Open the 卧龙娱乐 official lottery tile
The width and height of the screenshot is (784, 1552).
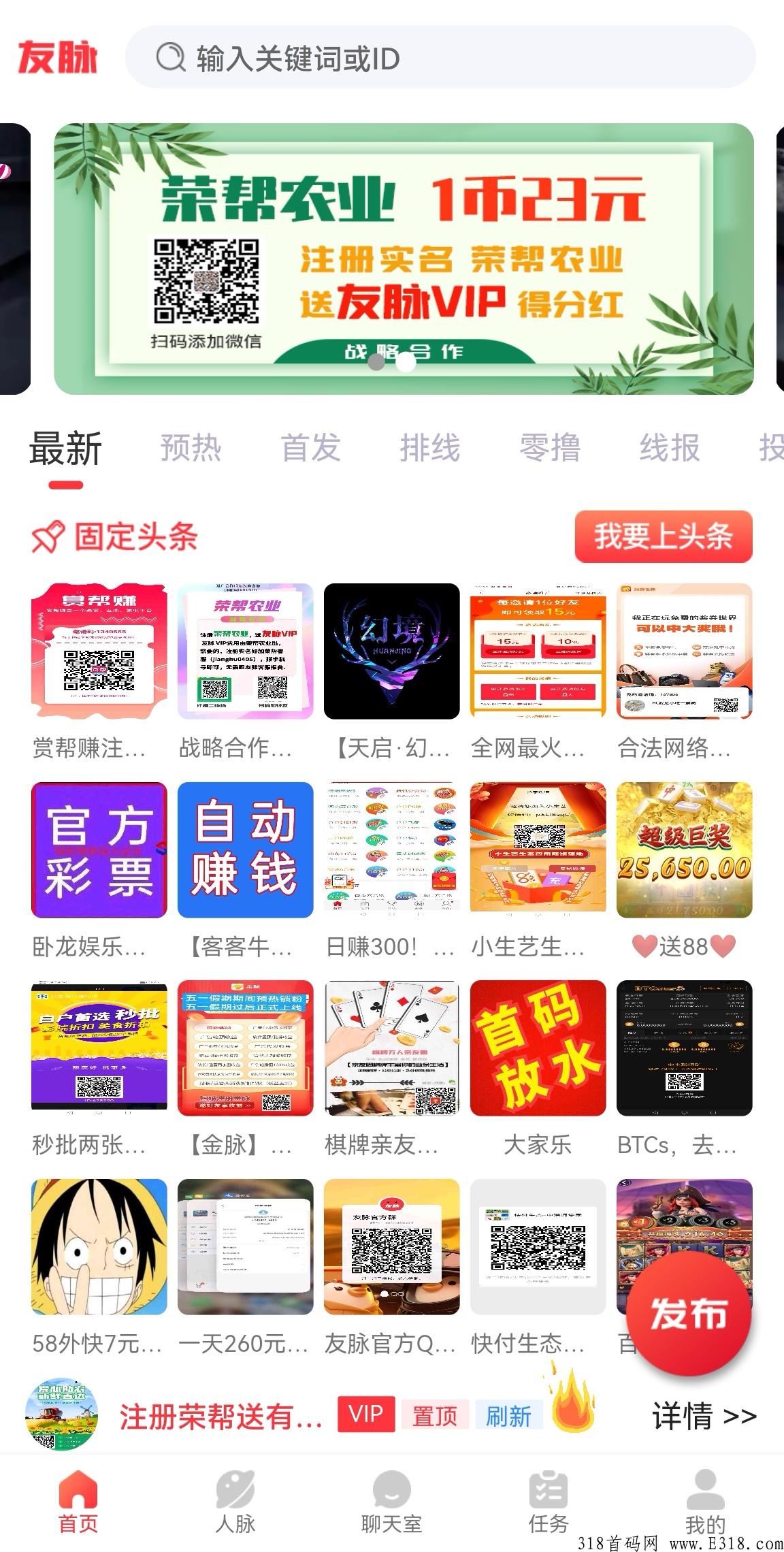tap(99, 871)
